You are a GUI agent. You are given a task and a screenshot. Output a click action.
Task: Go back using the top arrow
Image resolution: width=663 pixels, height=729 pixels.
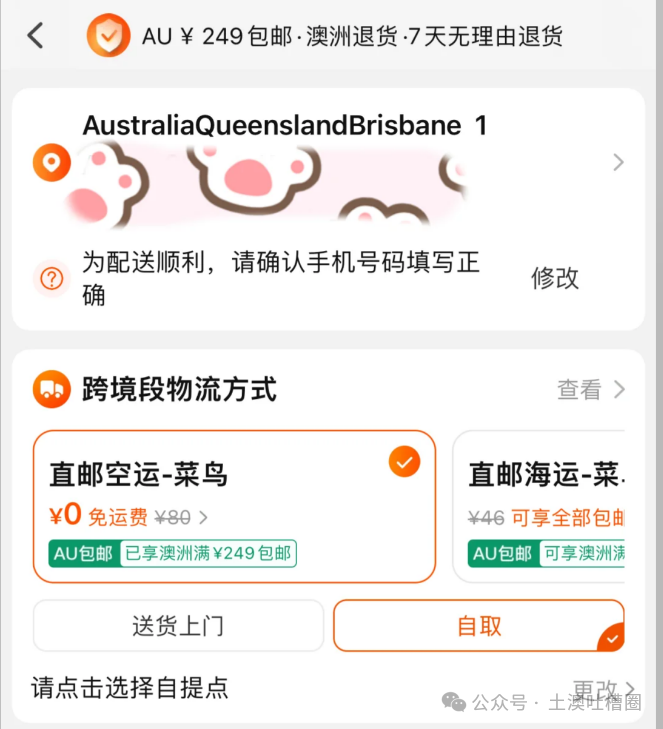tap(36, 36)
